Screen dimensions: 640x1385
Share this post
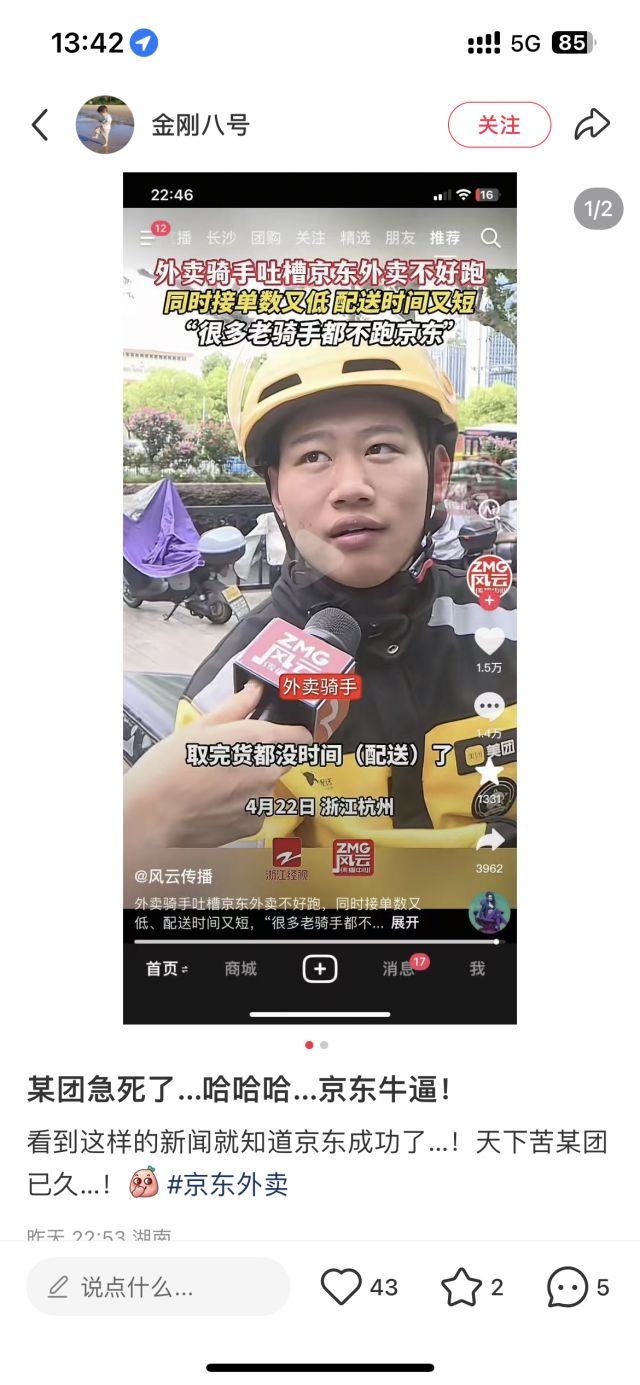[592, 125]
